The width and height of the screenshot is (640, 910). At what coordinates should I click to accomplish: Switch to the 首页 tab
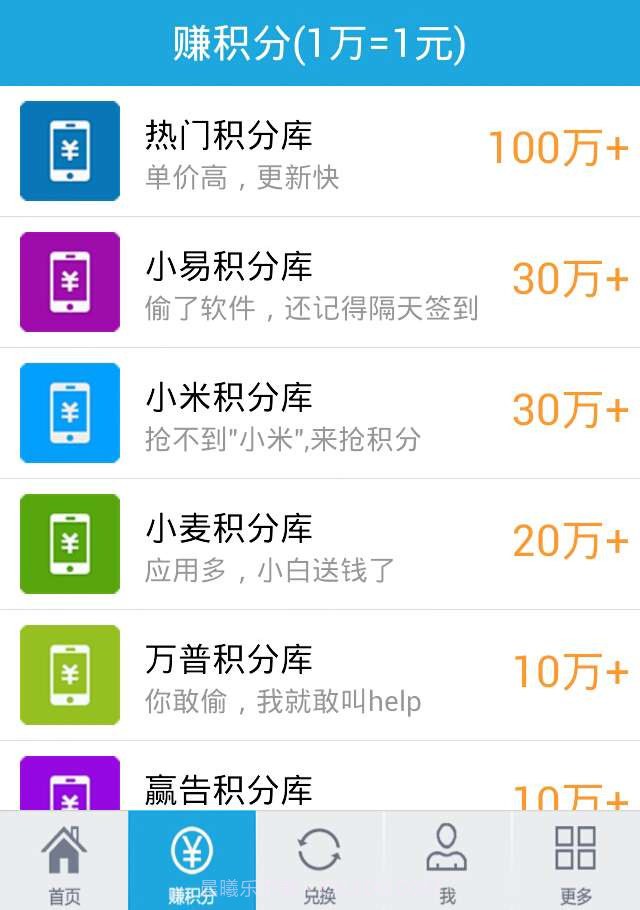64,862
